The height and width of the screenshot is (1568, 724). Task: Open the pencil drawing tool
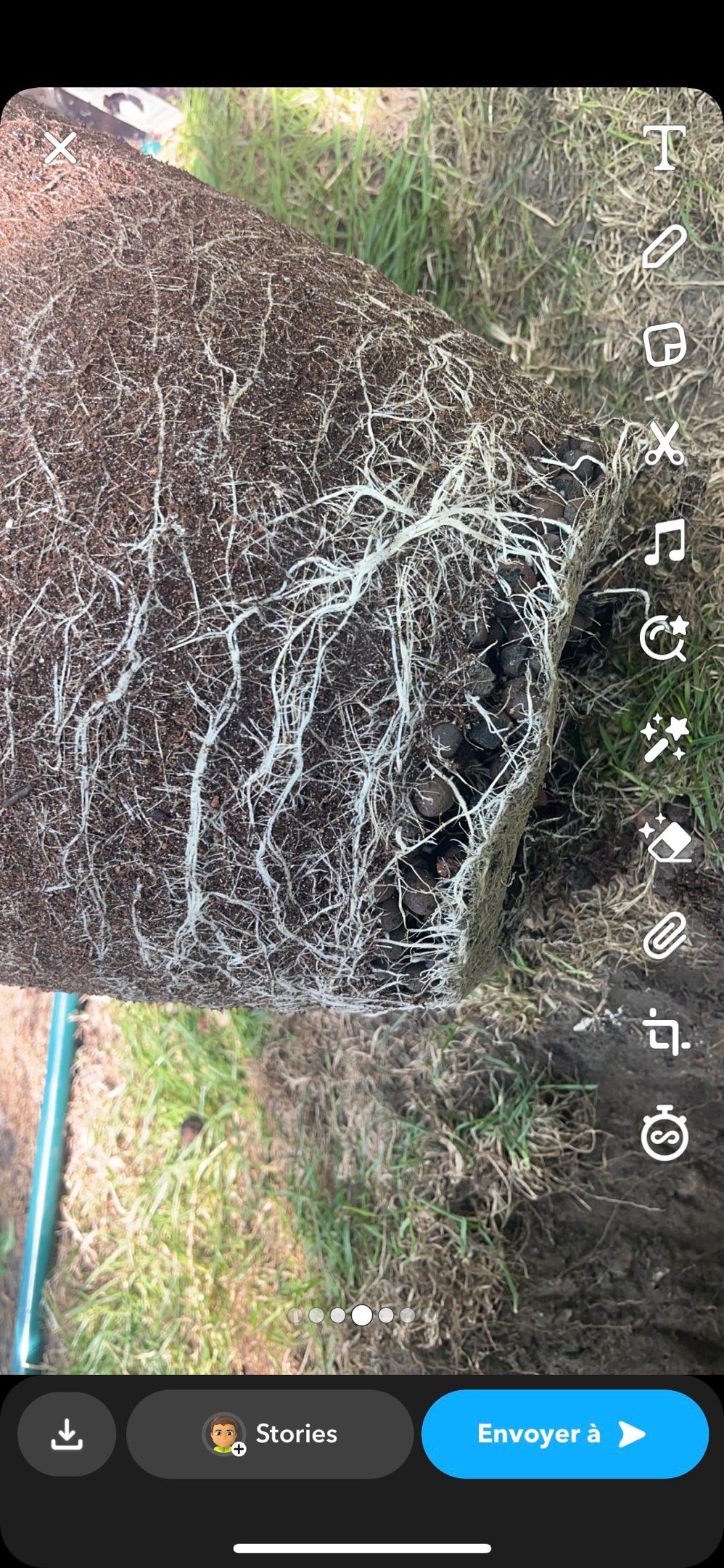(x=664, y=247)
